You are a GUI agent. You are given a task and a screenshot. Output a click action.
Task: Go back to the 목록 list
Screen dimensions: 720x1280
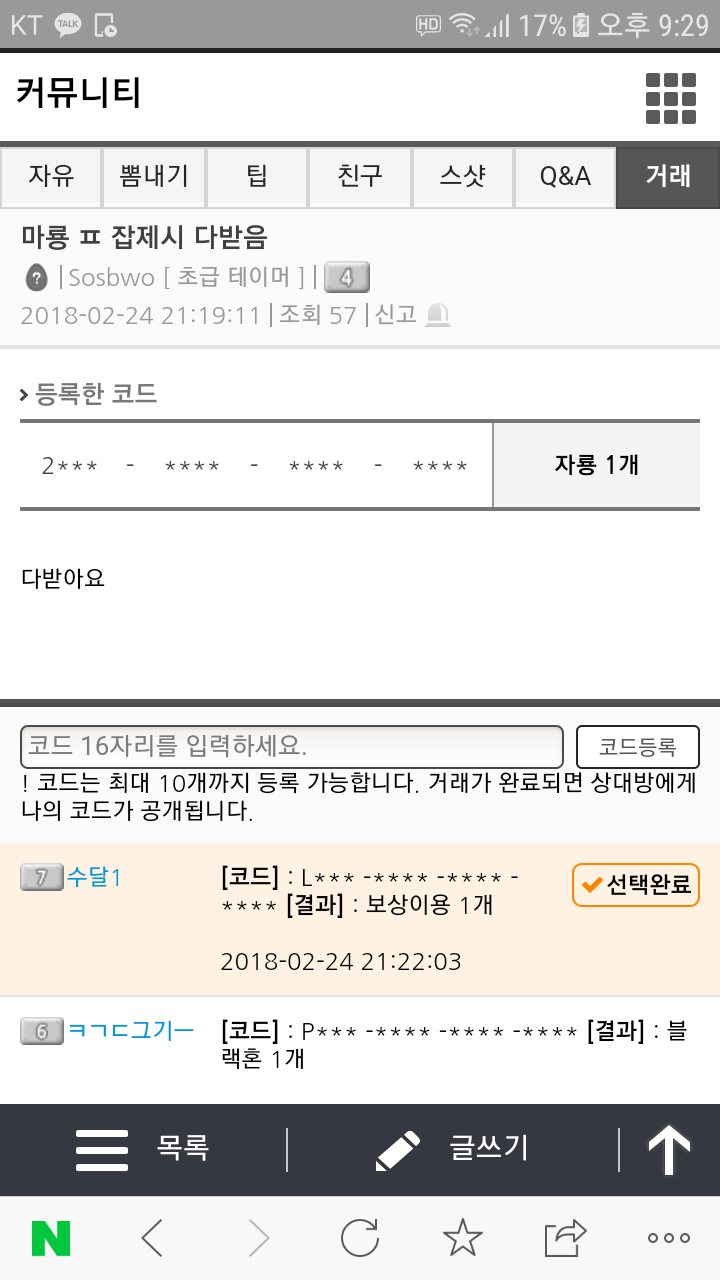coord(143,1148)
